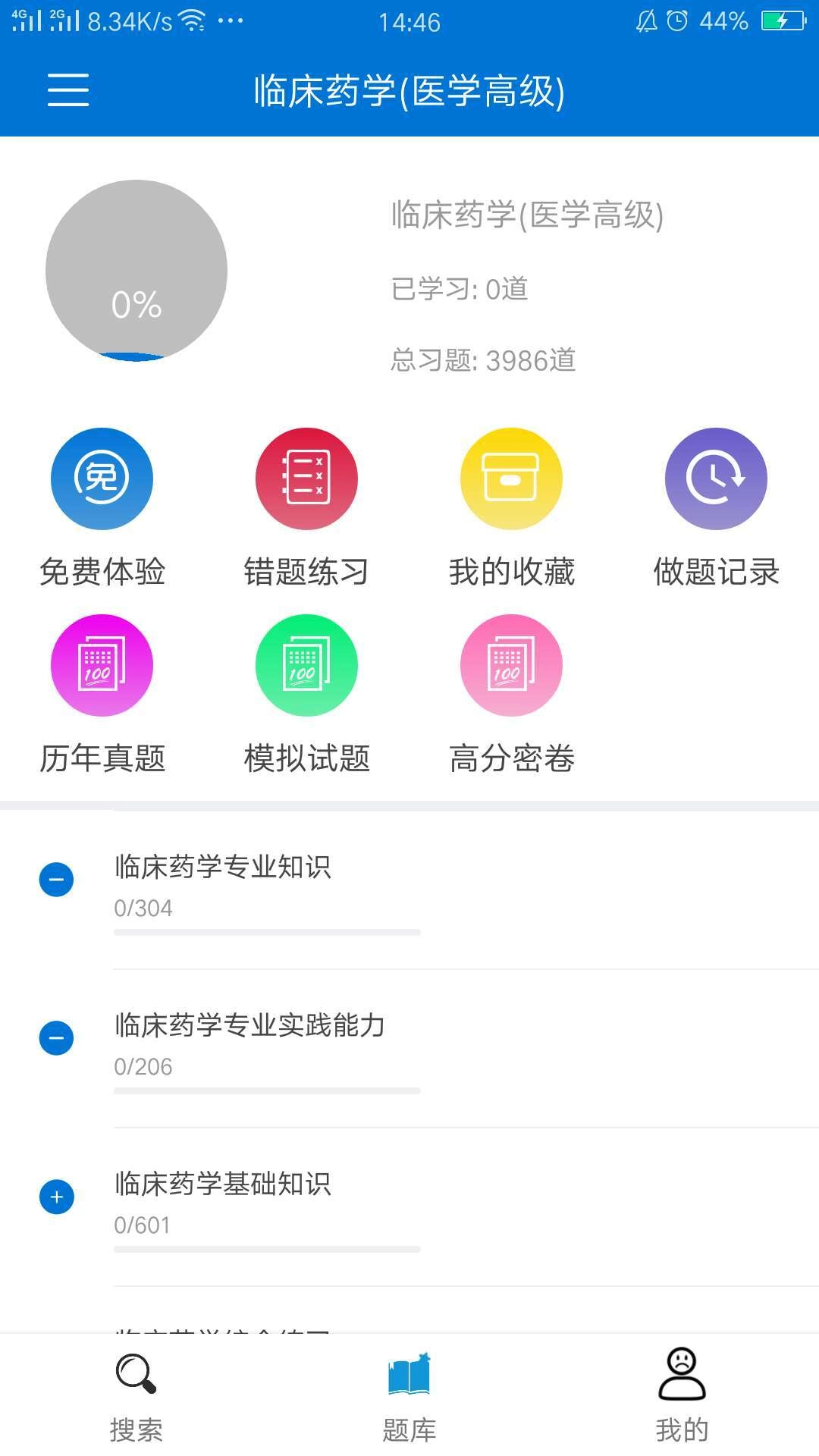Collapse the 临床药学专业知识 chapter
Viewport: 819px width, 1456px height.
56,880
